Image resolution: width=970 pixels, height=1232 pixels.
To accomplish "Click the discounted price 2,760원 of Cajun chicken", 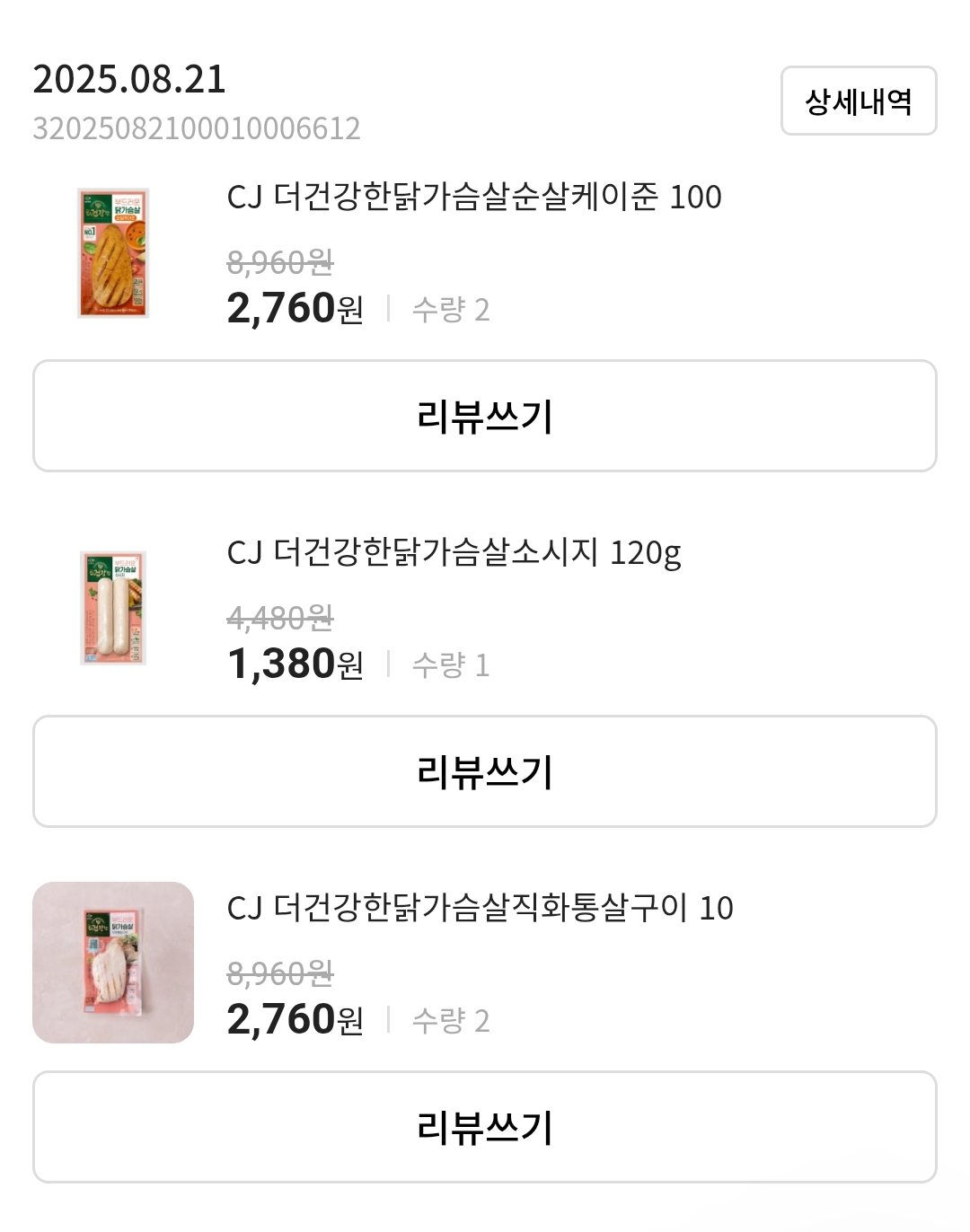I will click(296, 306).
